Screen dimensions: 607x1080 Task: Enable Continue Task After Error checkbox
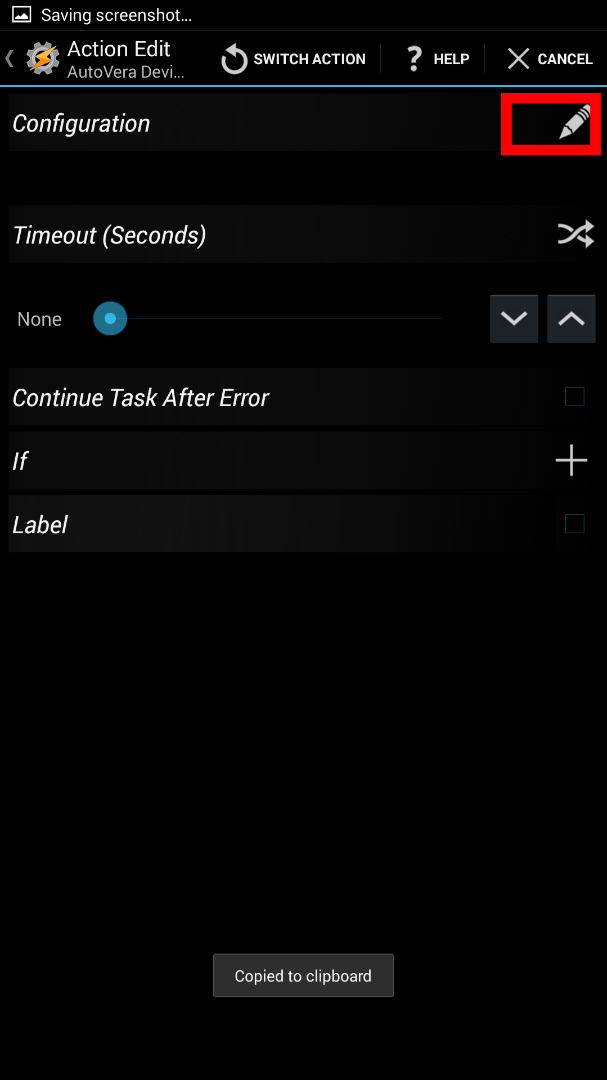(x=574, y=397)
